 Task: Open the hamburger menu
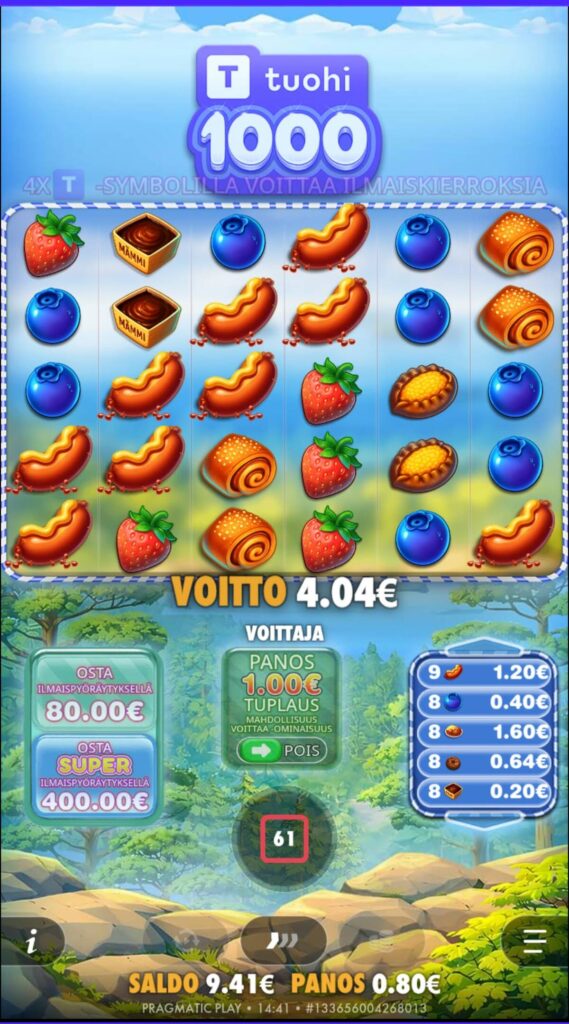point(534,940)
